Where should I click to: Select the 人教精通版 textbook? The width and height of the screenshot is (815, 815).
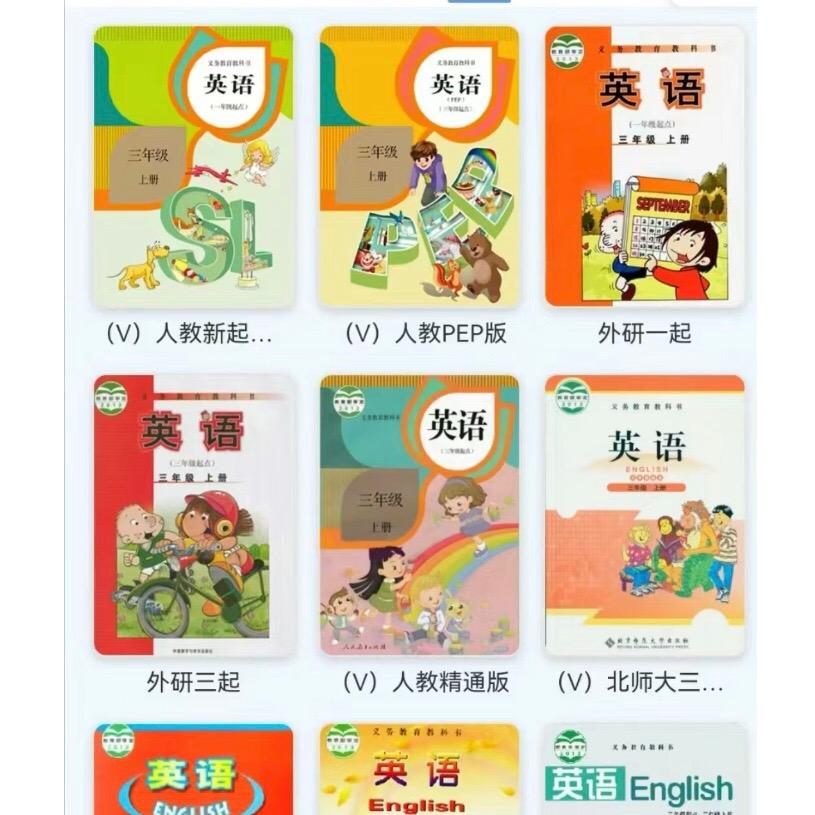click(x=419, y=515)
